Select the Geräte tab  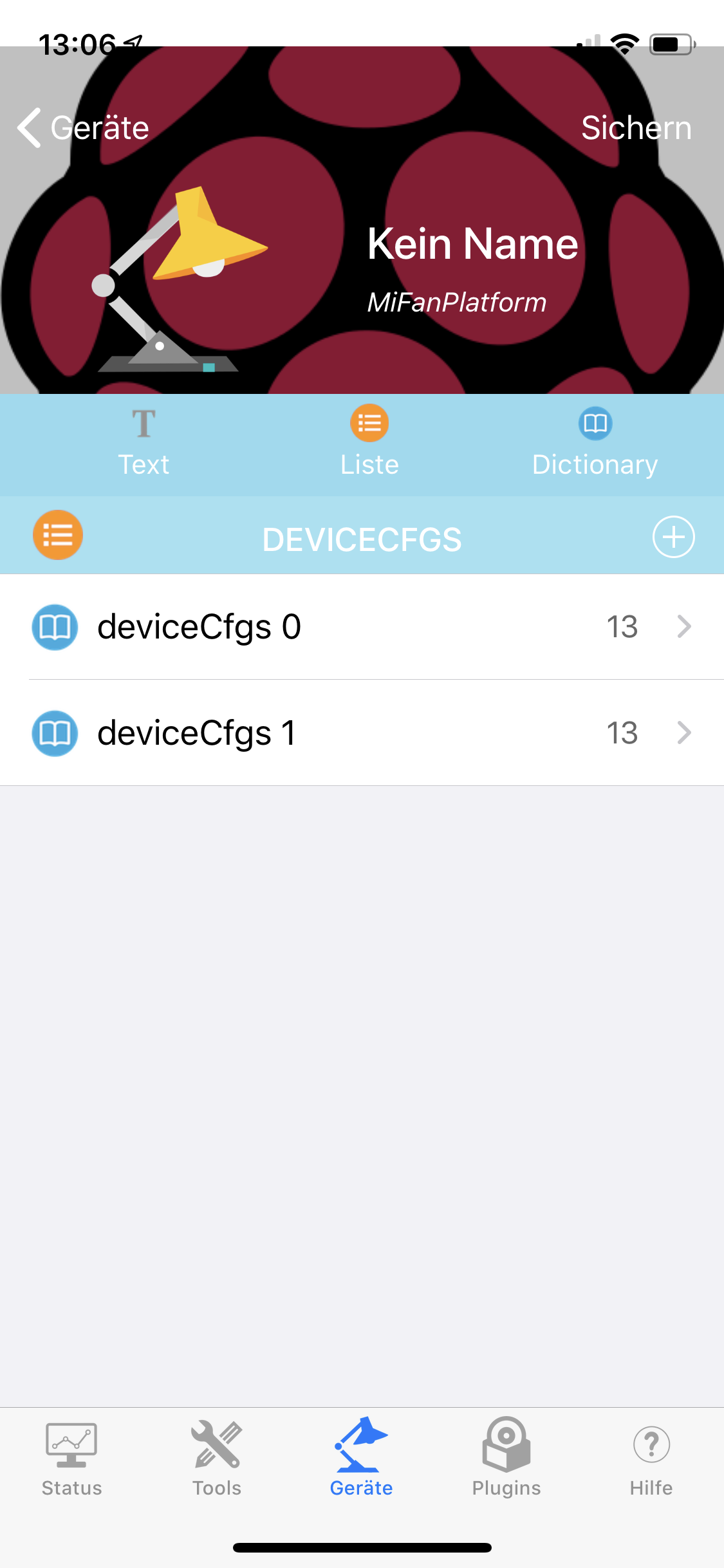362,1459
